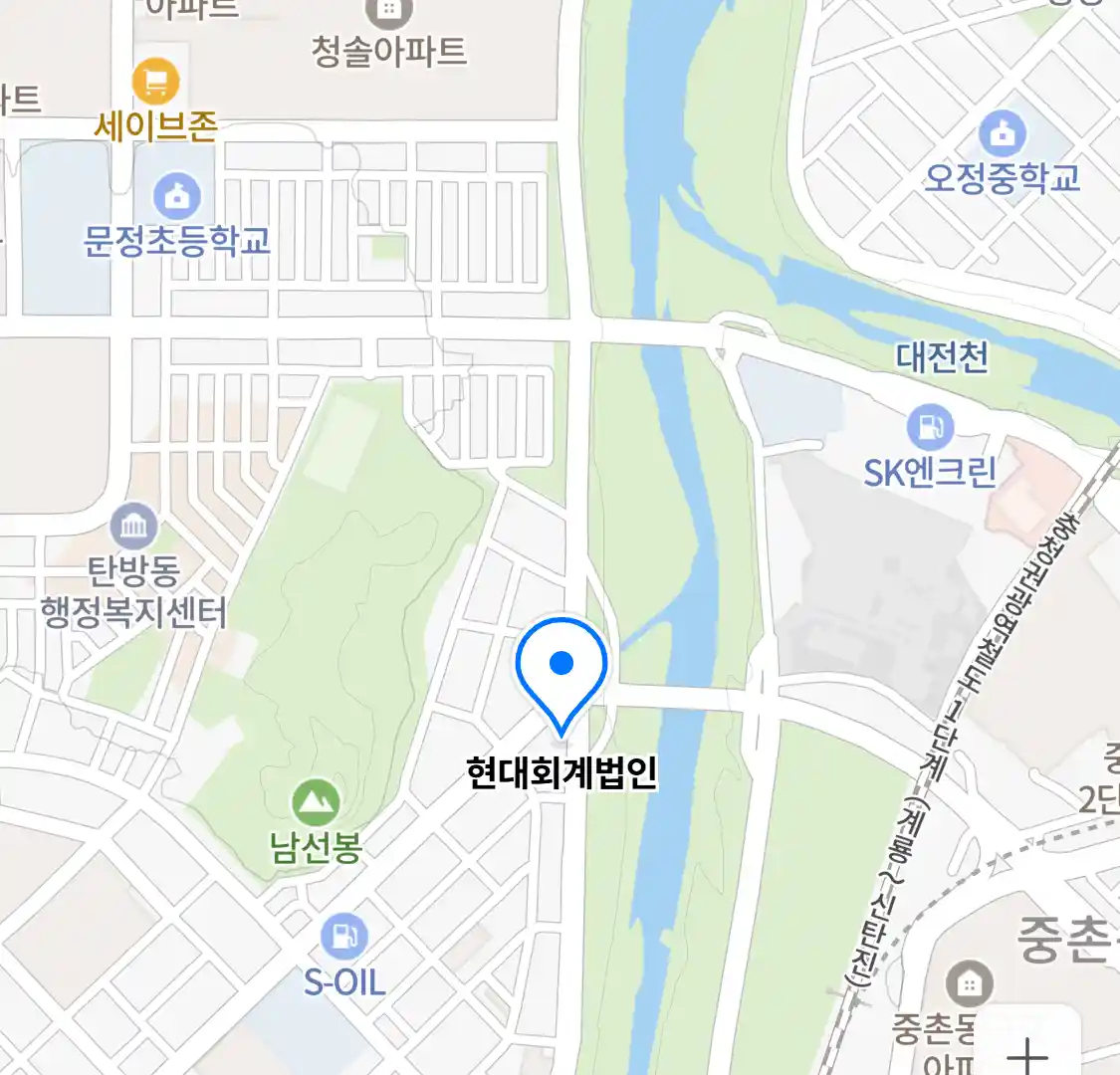Open the SK엔크린 gas station marker

point(930,428)
